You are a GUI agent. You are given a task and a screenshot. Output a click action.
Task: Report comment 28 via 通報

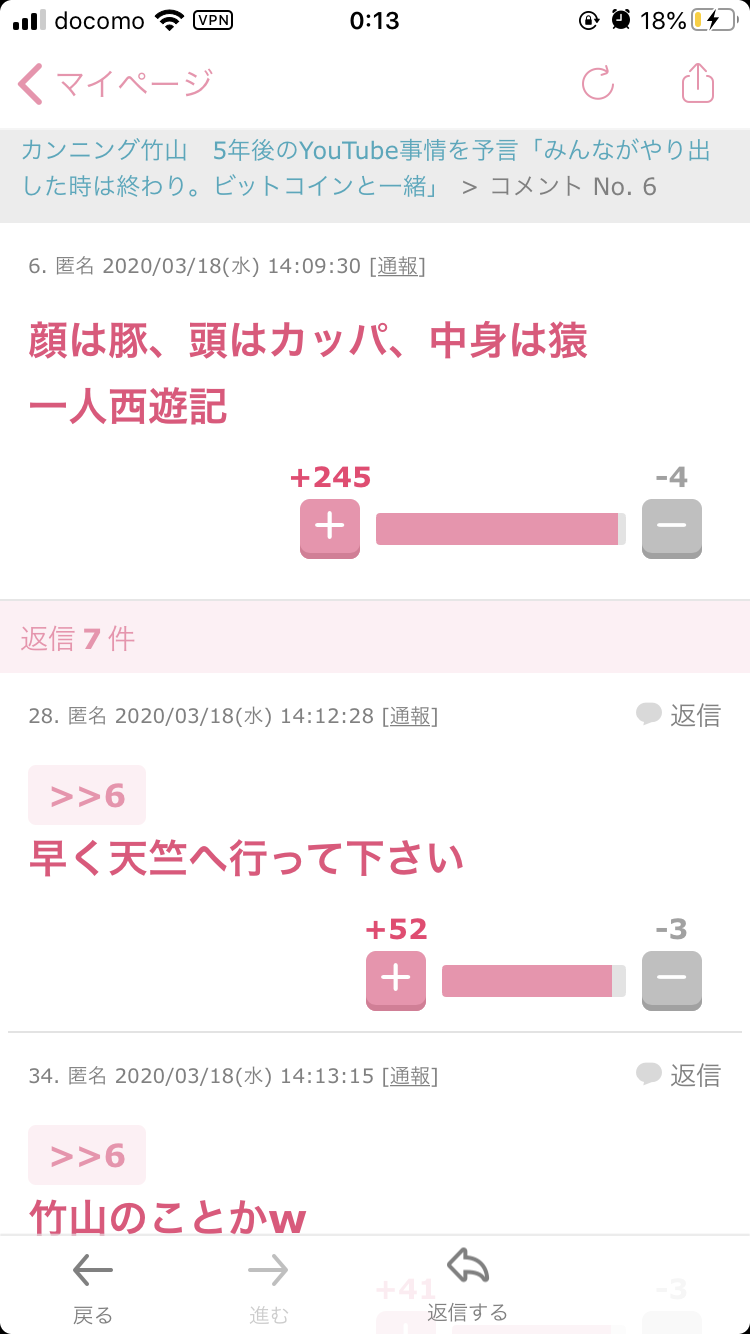point(410,716)
